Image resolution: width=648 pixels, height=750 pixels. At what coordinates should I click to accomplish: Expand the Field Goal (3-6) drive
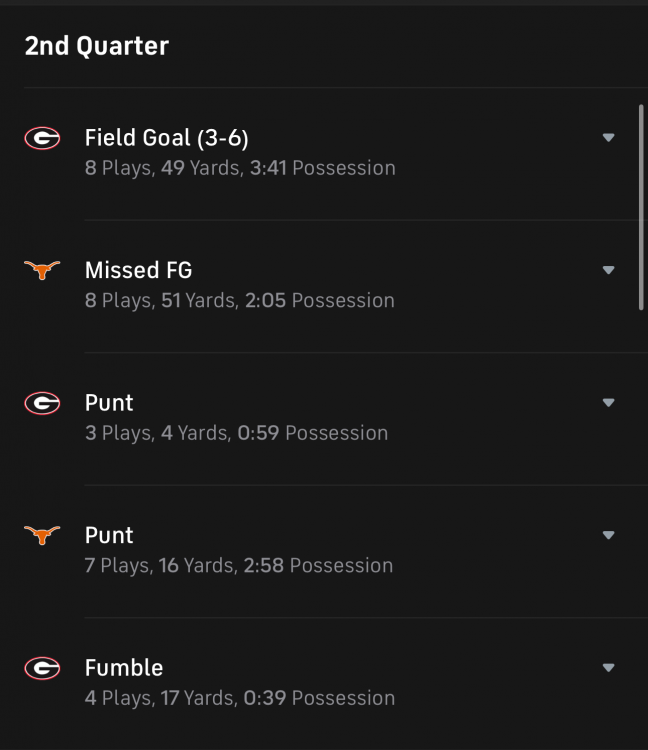click(x=608, y=138)
